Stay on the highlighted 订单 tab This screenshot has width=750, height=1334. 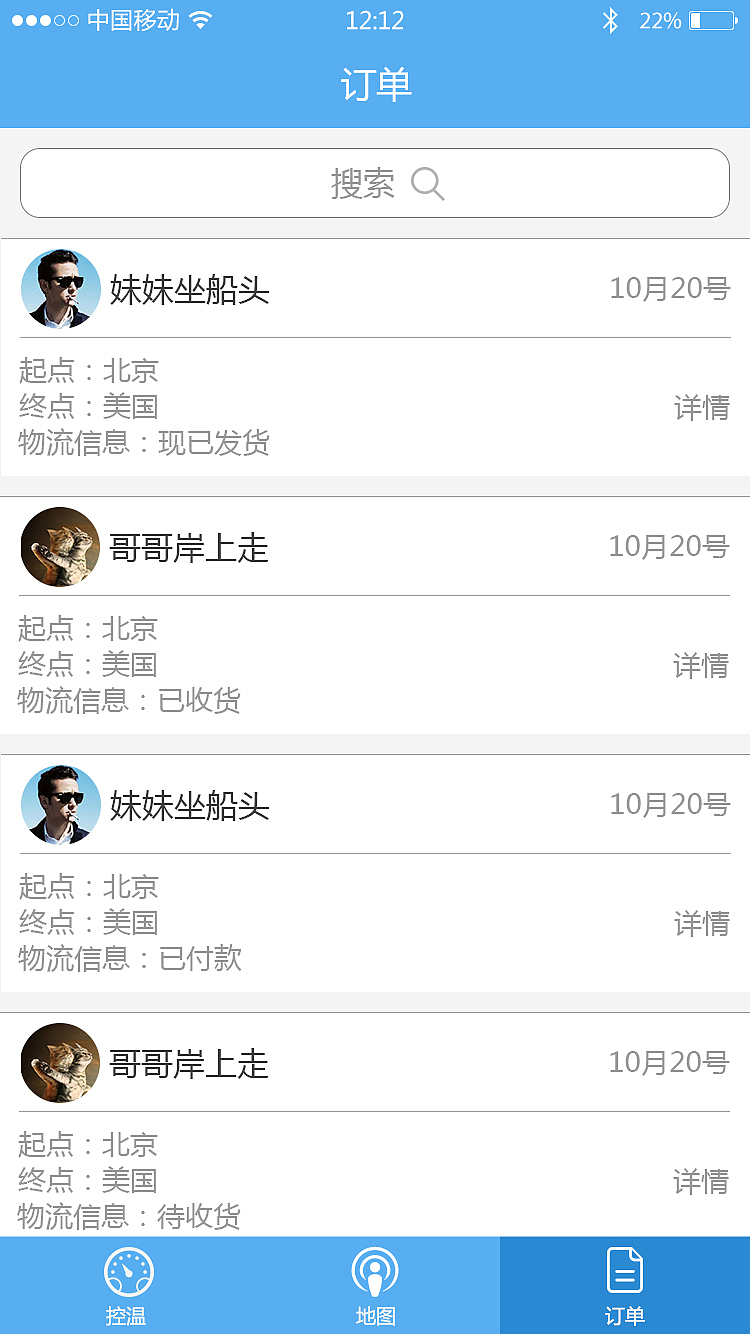click(x=624, y=1285)
